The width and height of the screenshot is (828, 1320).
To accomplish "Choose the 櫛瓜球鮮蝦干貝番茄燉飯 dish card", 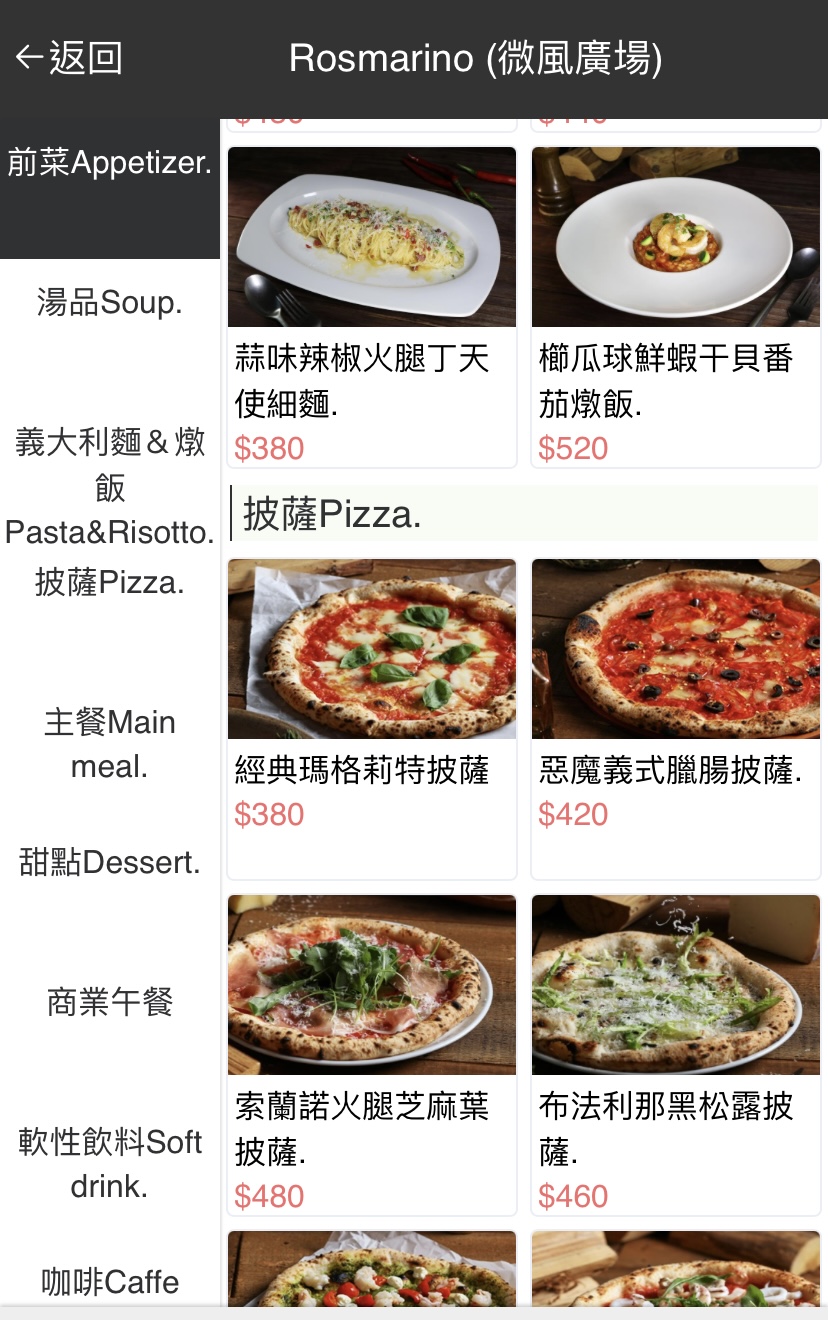I will 676,306.
